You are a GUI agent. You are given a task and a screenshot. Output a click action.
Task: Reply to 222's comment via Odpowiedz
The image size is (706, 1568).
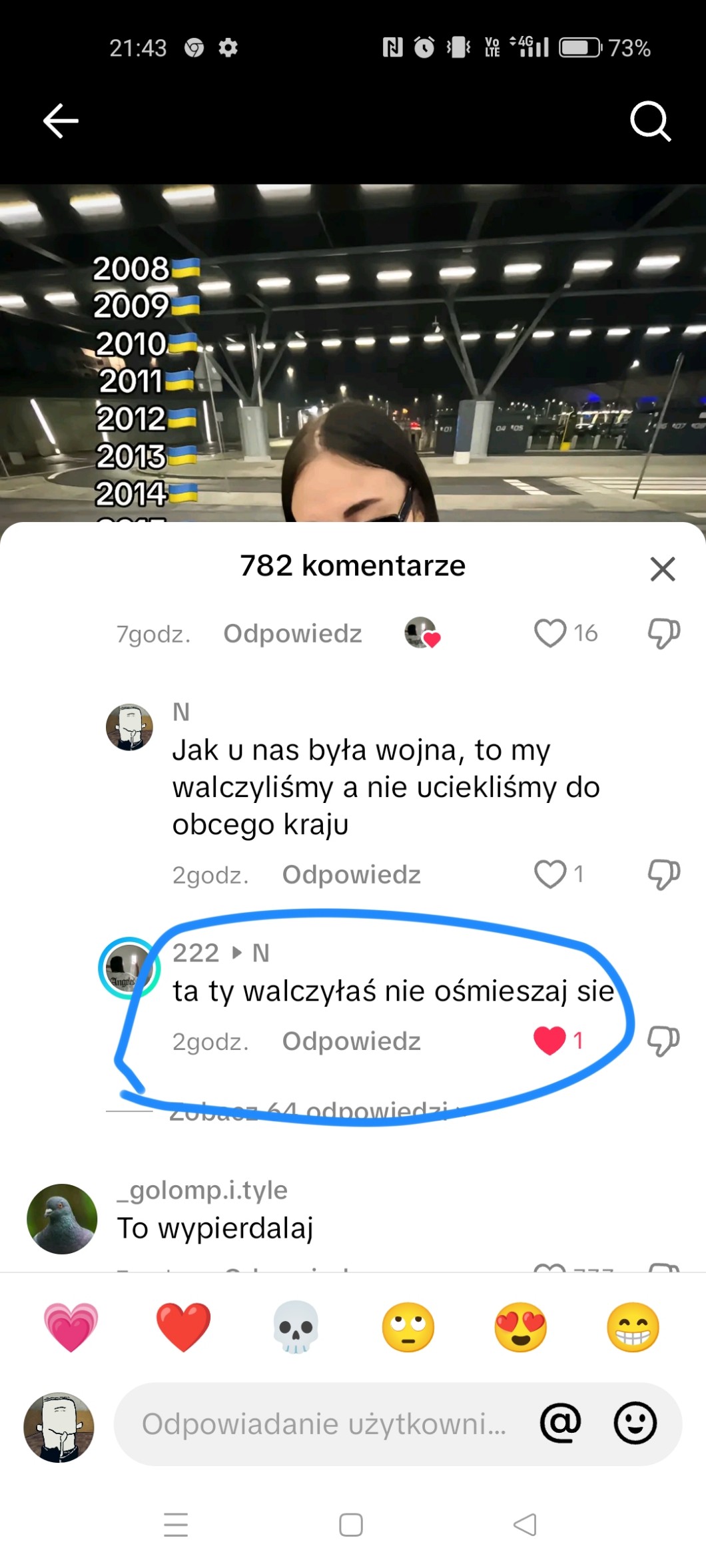[x=351, y=1041]
